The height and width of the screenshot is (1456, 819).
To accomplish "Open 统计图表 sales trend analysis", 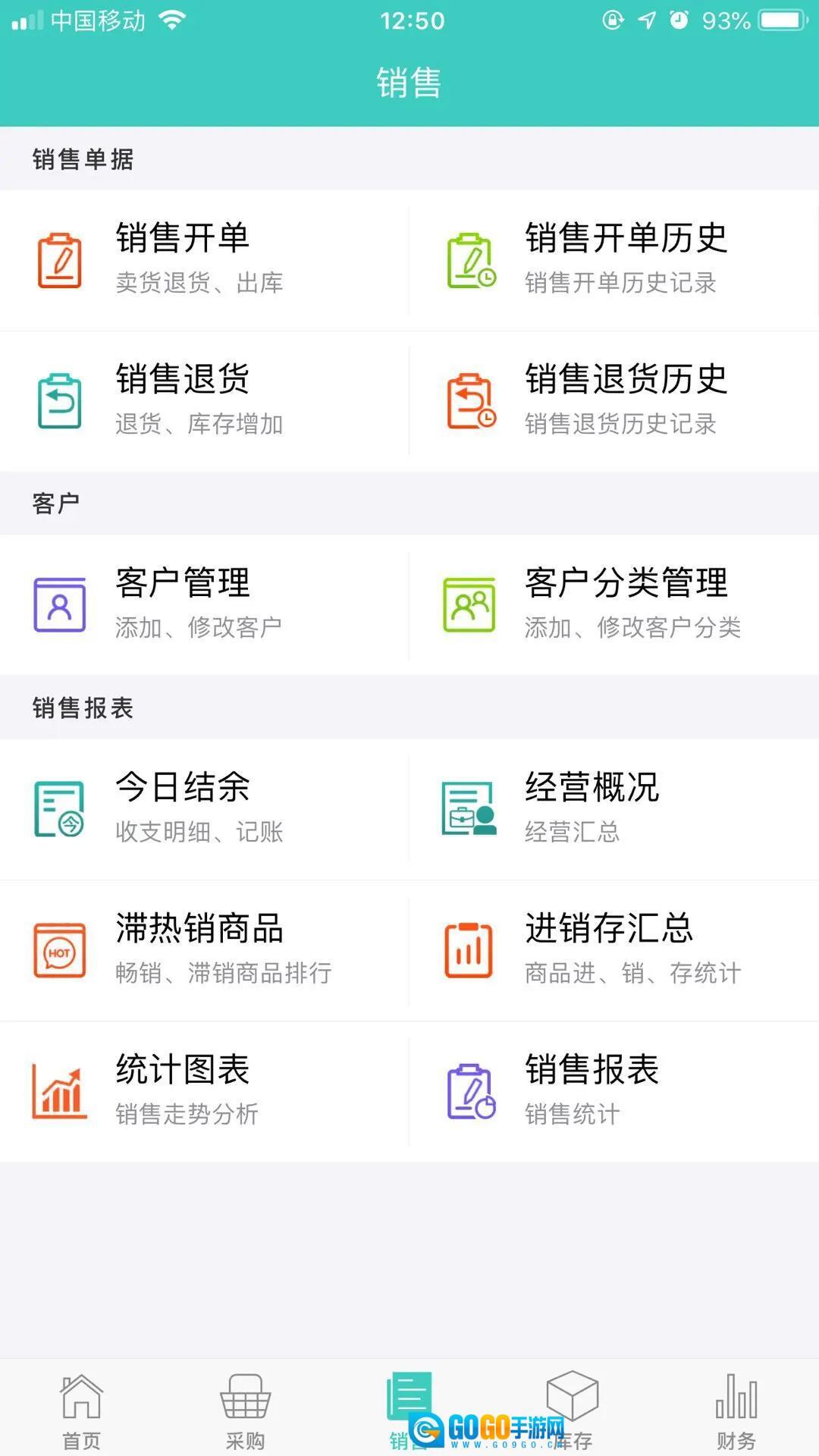I will pos(182,1090).
